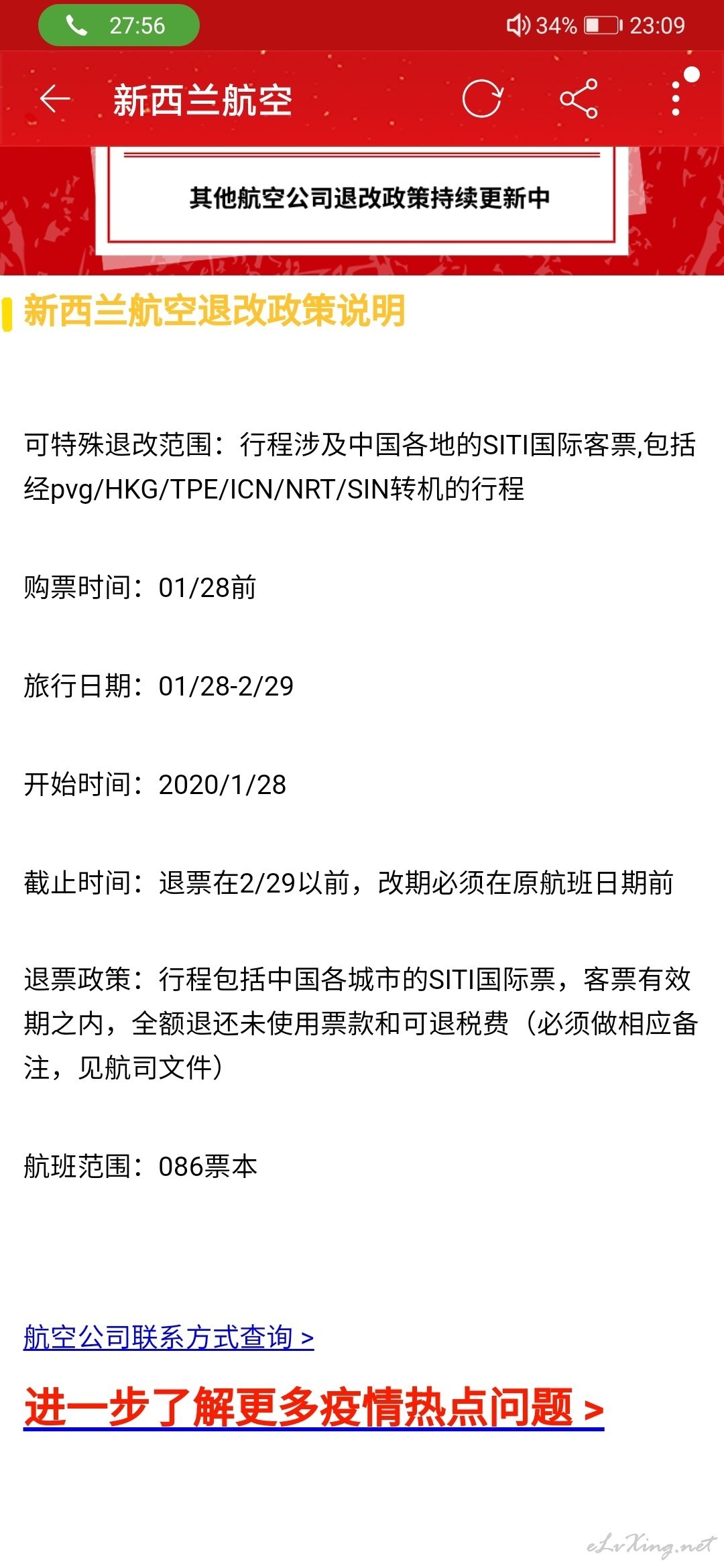Open 进一步了解更多疫情热点问题 link
The width and height of the screenshot is (724, 1568).
(314, 1407)
